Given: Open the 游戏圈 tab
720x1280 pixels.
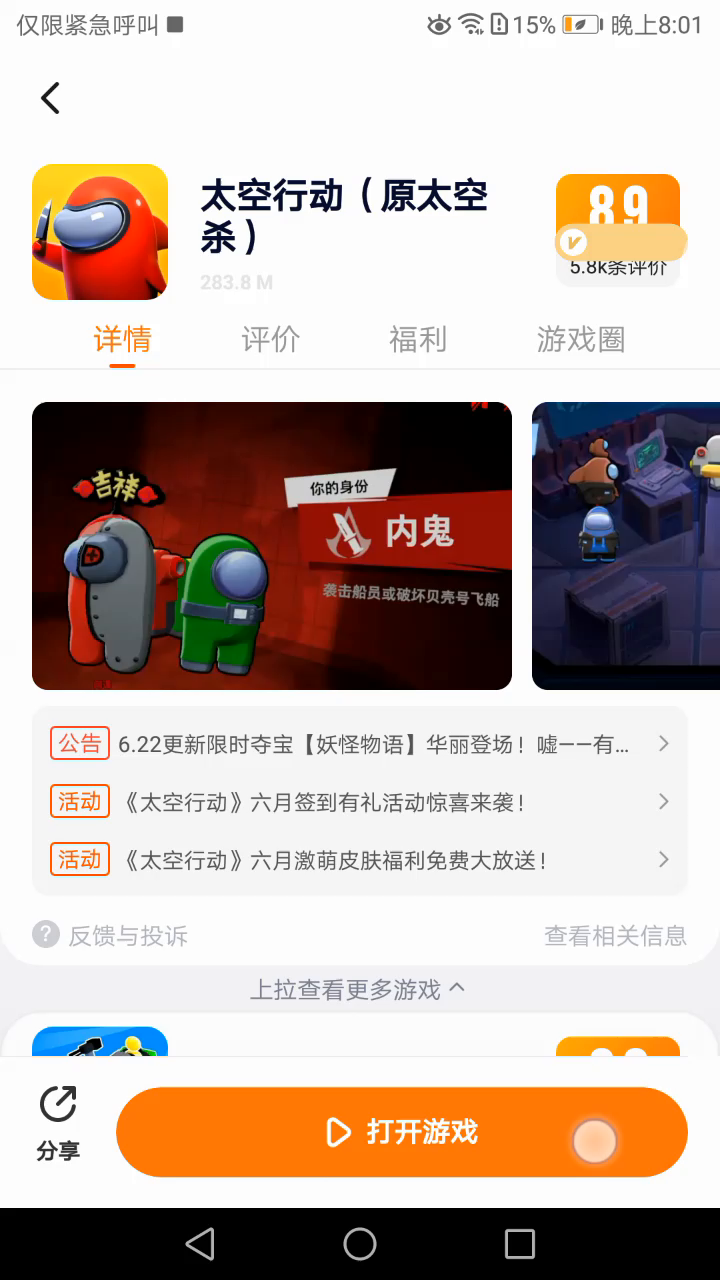Looking at the screenshot, I should [x=580, y=340].
